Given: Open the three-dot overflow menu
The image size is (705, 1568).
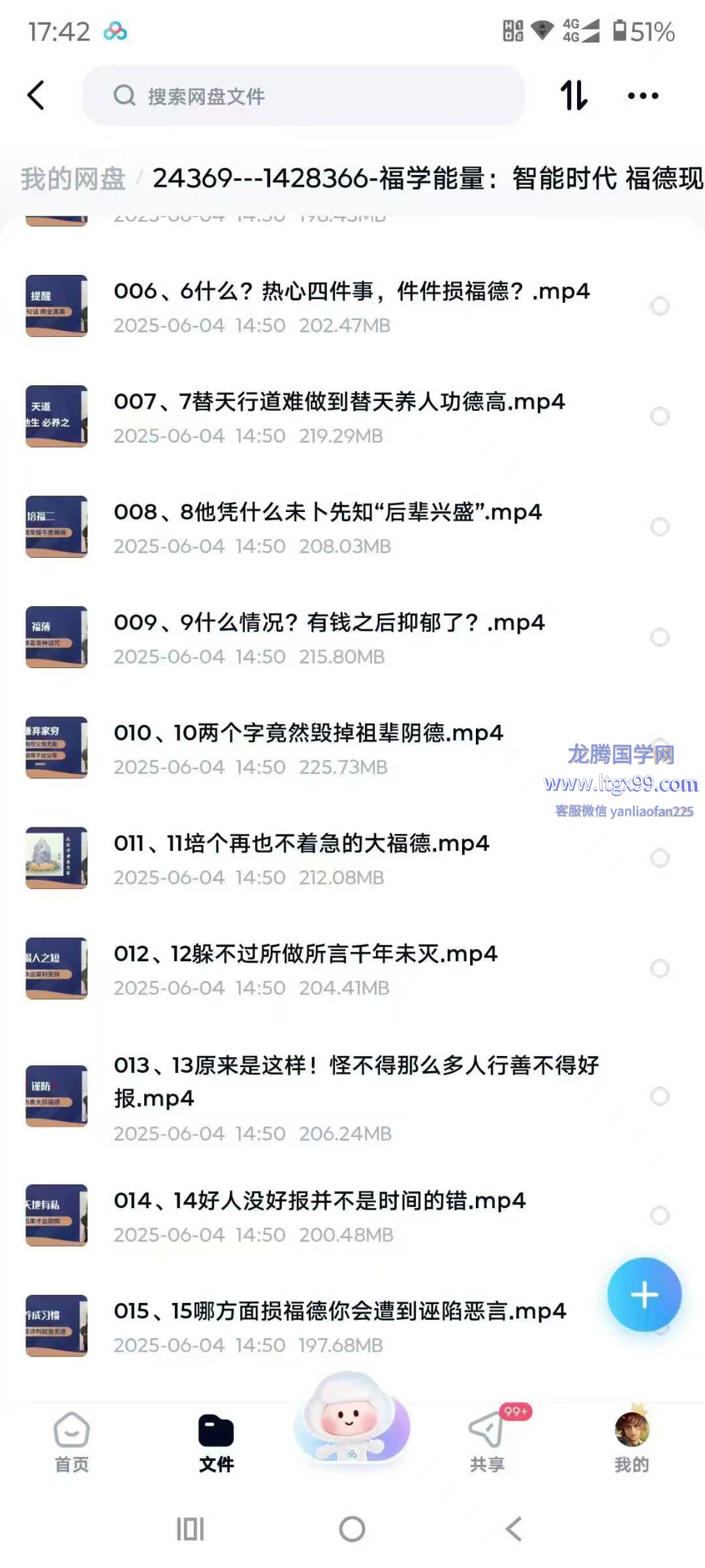Looking at the screenshot, I should coord(642,96).
